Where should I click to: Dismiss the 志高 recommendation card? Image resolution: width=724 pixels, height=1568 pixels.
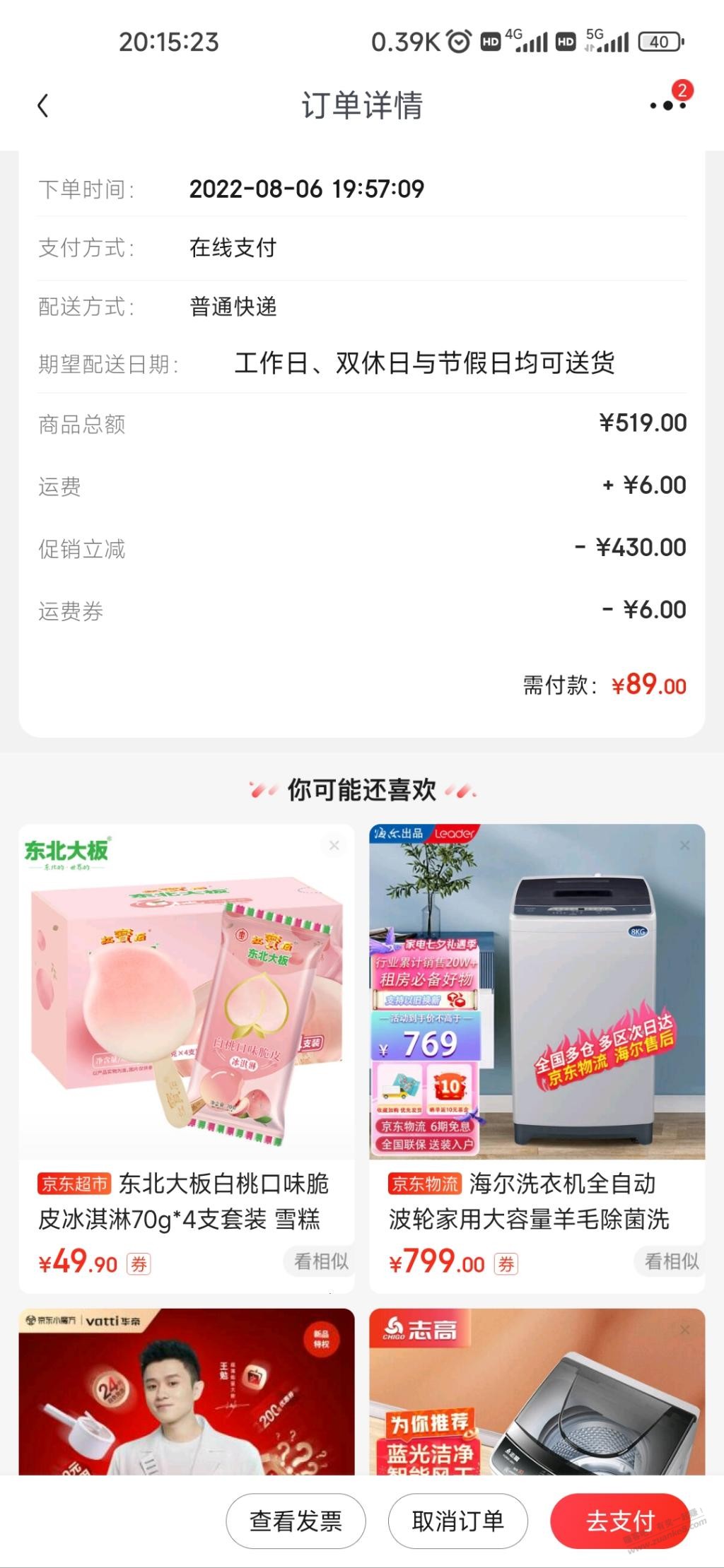[684, 1330]
